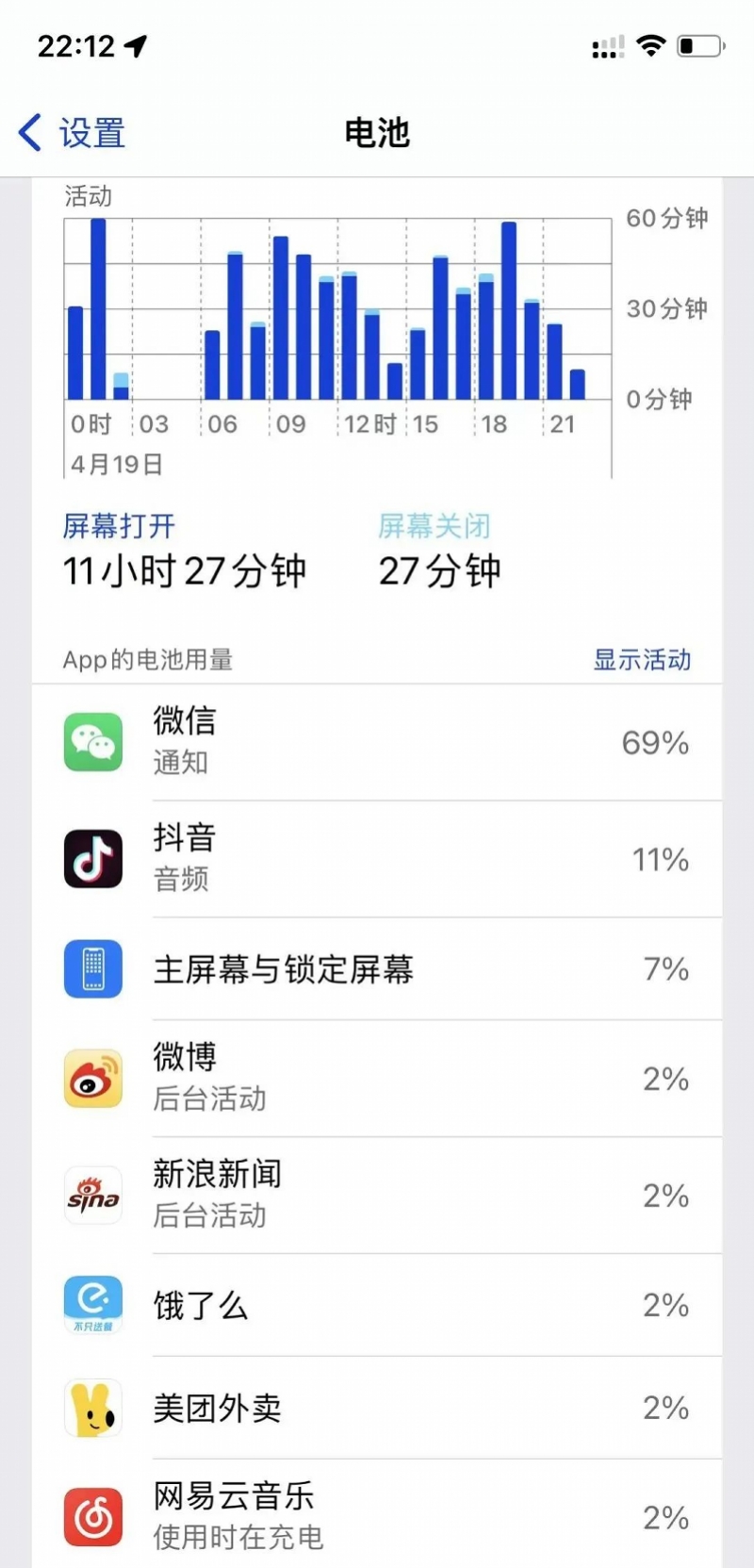Select the 抖音 battery usage row
The image size is (754, 1568).
click(377, 859)
